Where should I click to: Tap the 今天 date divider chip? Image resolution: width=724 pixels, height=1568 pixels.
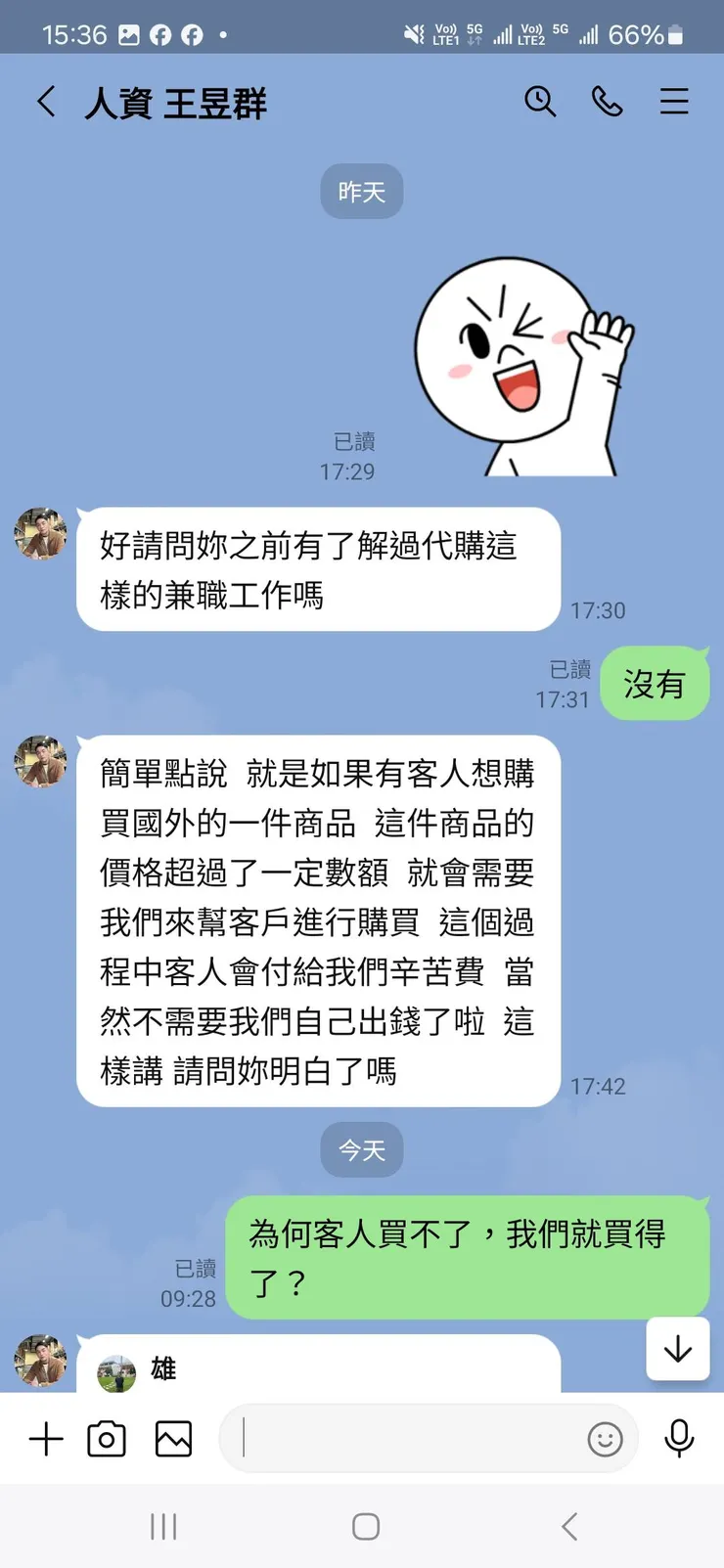(x=362, y=1150)
